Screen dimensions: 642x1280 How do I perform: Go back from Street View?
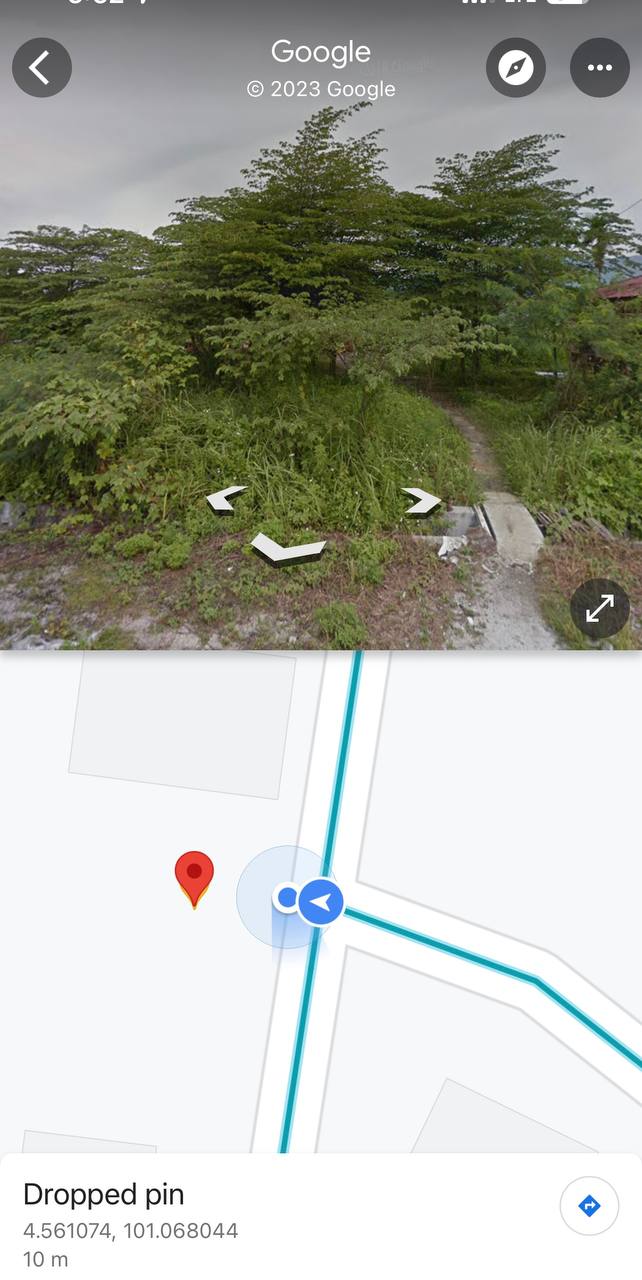click(x=41, y=68)
